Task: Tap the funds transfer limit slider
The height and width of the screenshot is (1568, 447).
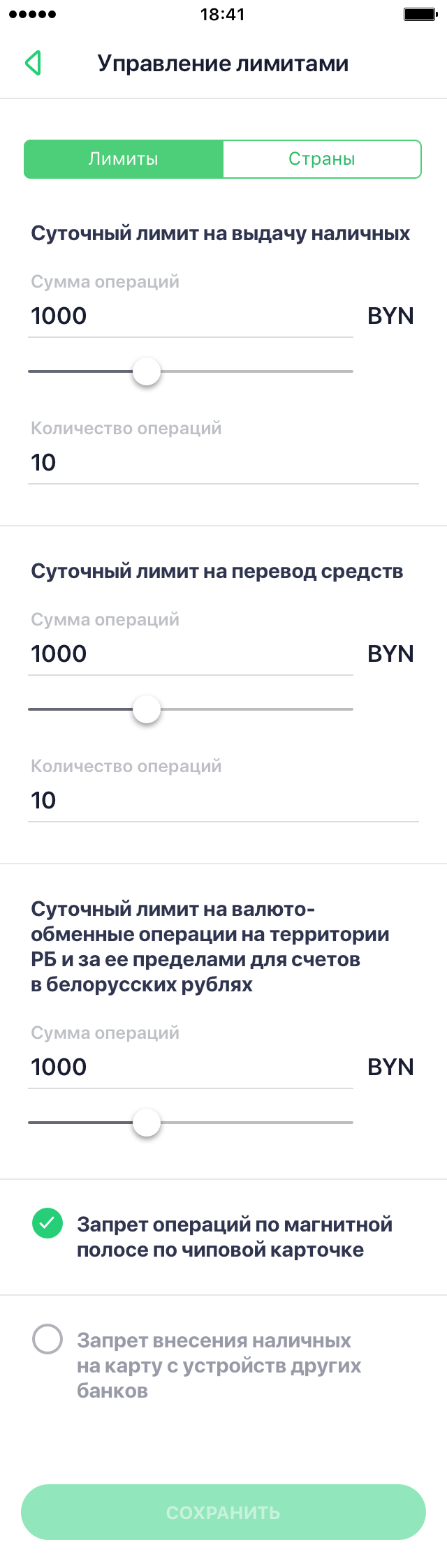Action: pyautogui.click(x=147, y=709)
